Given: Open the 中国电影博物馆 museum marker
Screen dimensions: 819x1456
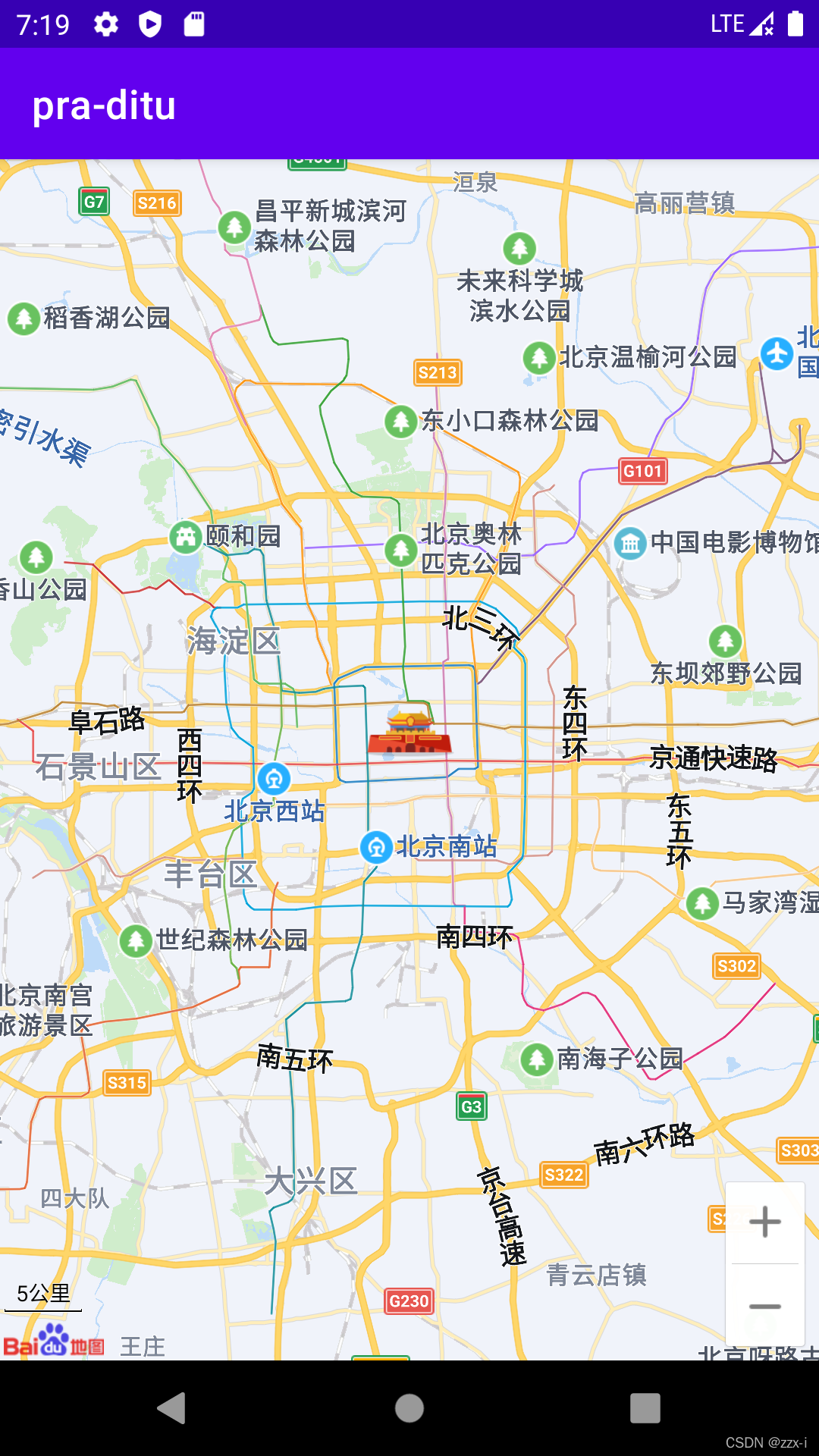Looking at the screenshot, I should [630, 543].
